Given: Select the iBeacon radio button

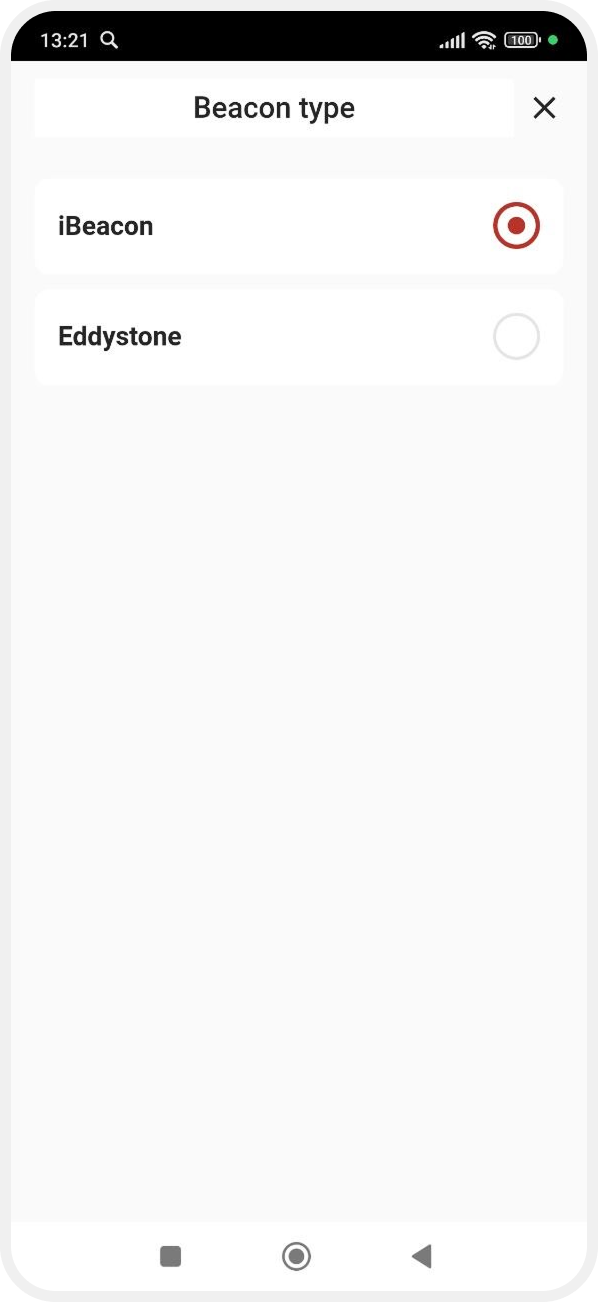Looking at the screenshot, I should coord(516,226).
